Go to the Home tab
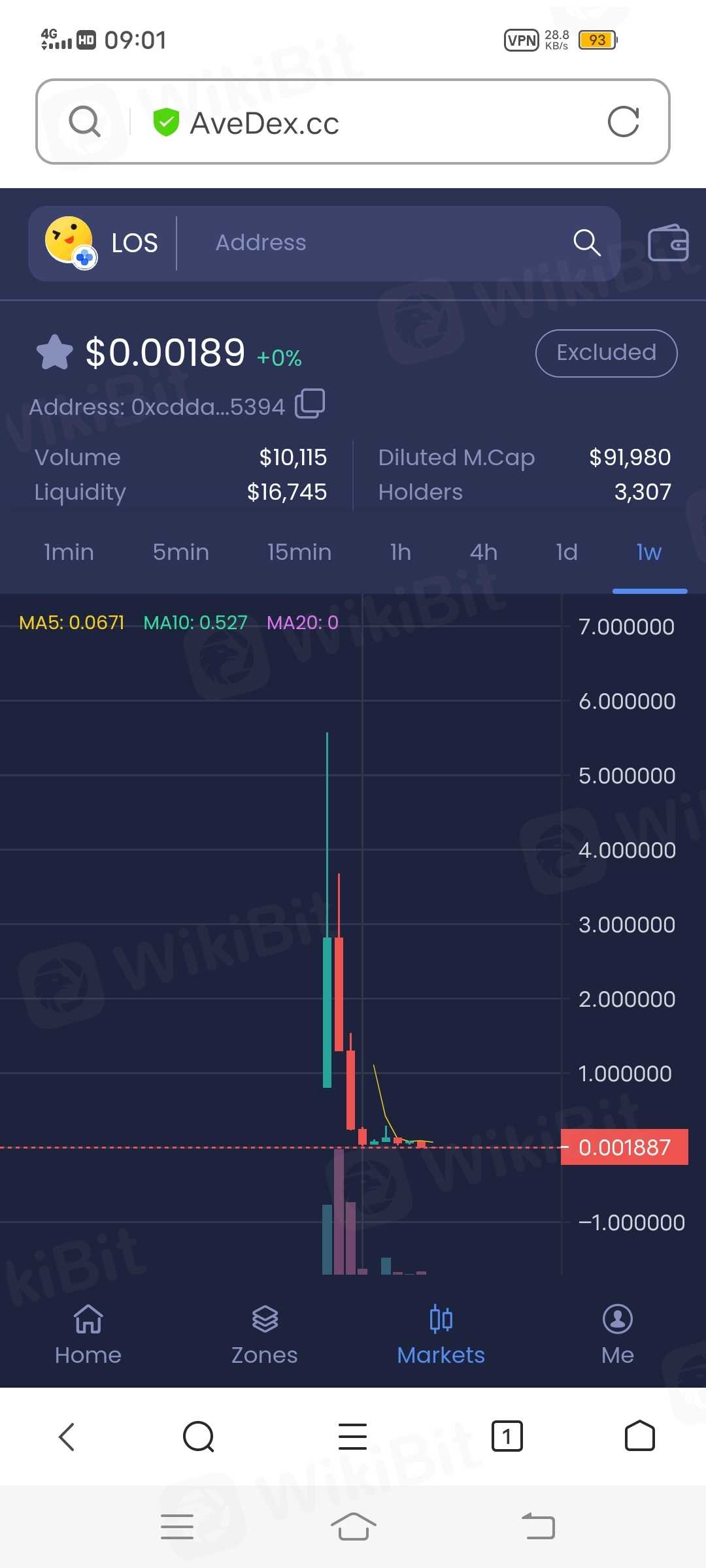This screenshot has height=1568, width=706. pyautogui.click(x=88, y=1334)
